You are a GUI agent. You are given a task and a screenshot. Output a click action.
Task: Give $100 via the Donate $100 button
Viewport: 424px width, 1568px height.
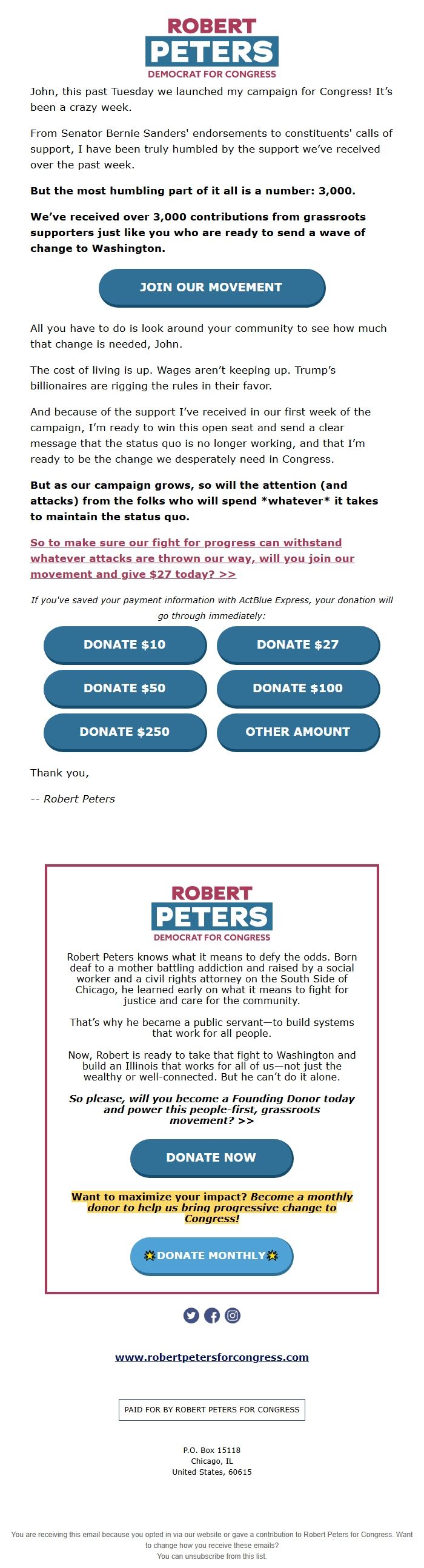(x=298, y=688)
